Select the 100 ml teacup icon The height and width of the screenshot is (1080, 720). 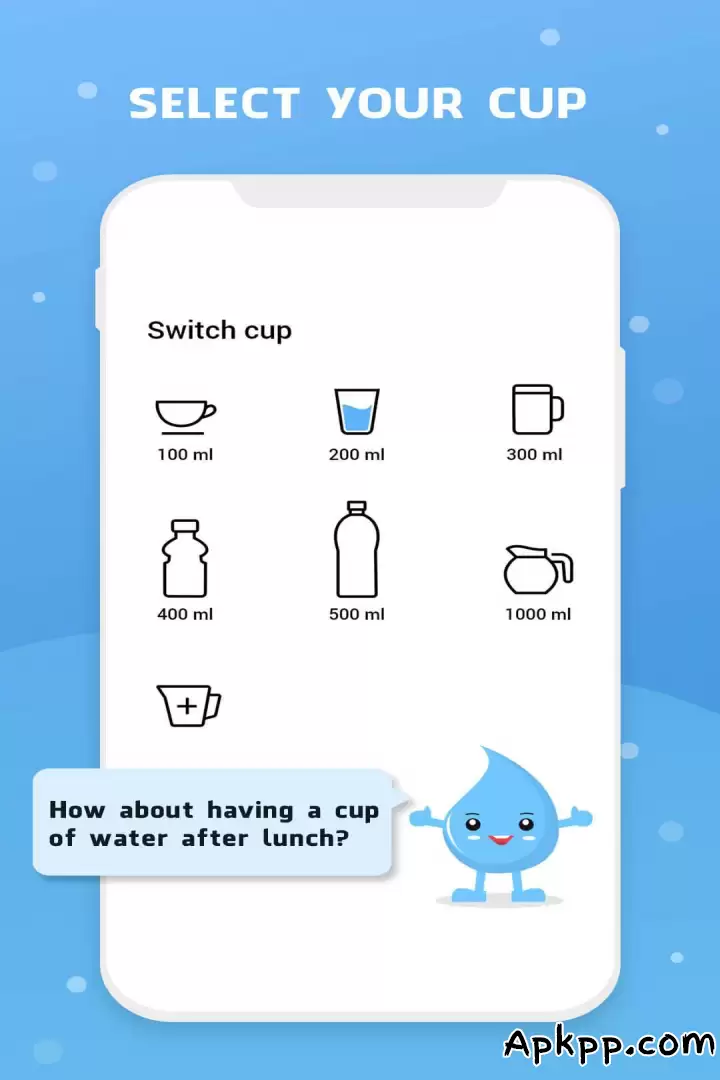[185, 410]
